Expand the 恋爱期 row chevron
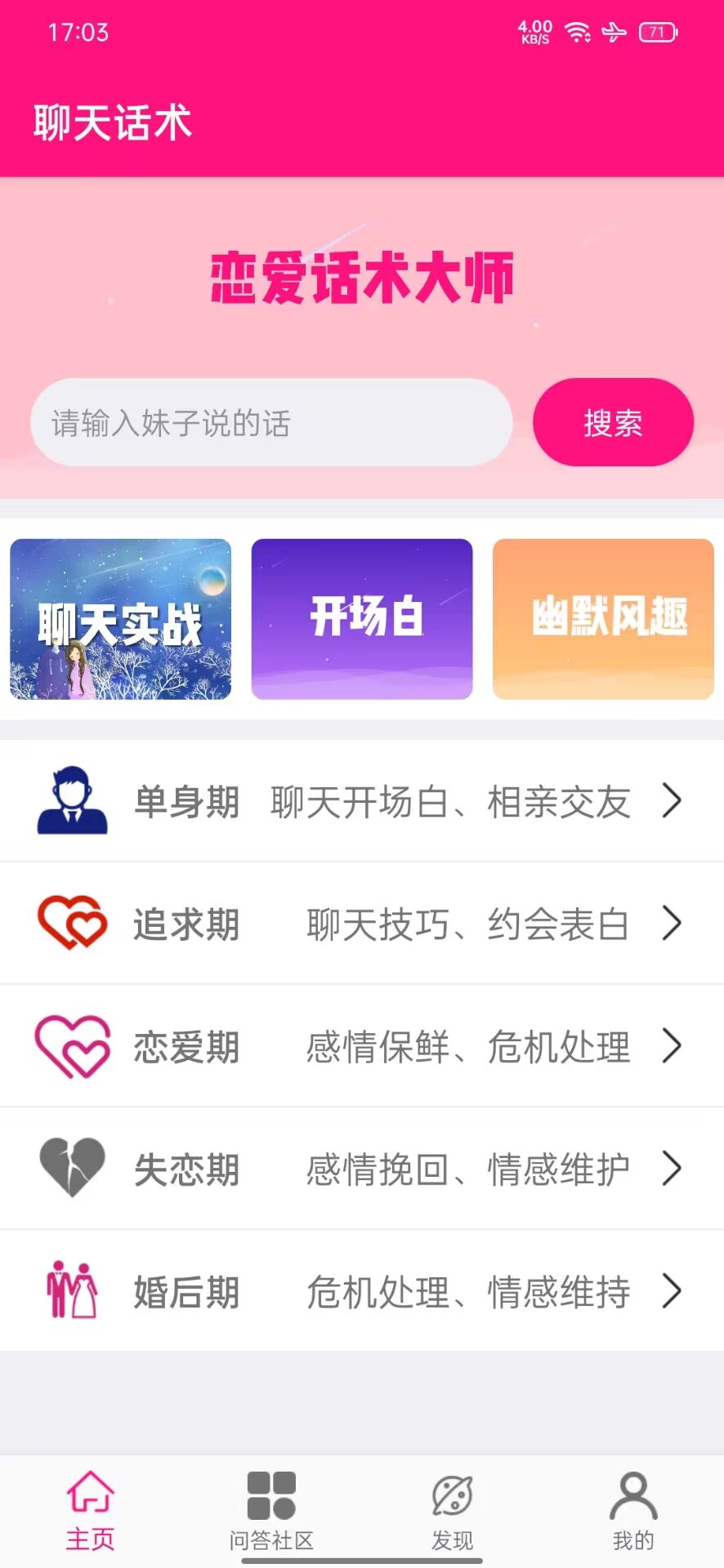The height and width of the screenshot is (1568, 724). tap(672, 1046)
